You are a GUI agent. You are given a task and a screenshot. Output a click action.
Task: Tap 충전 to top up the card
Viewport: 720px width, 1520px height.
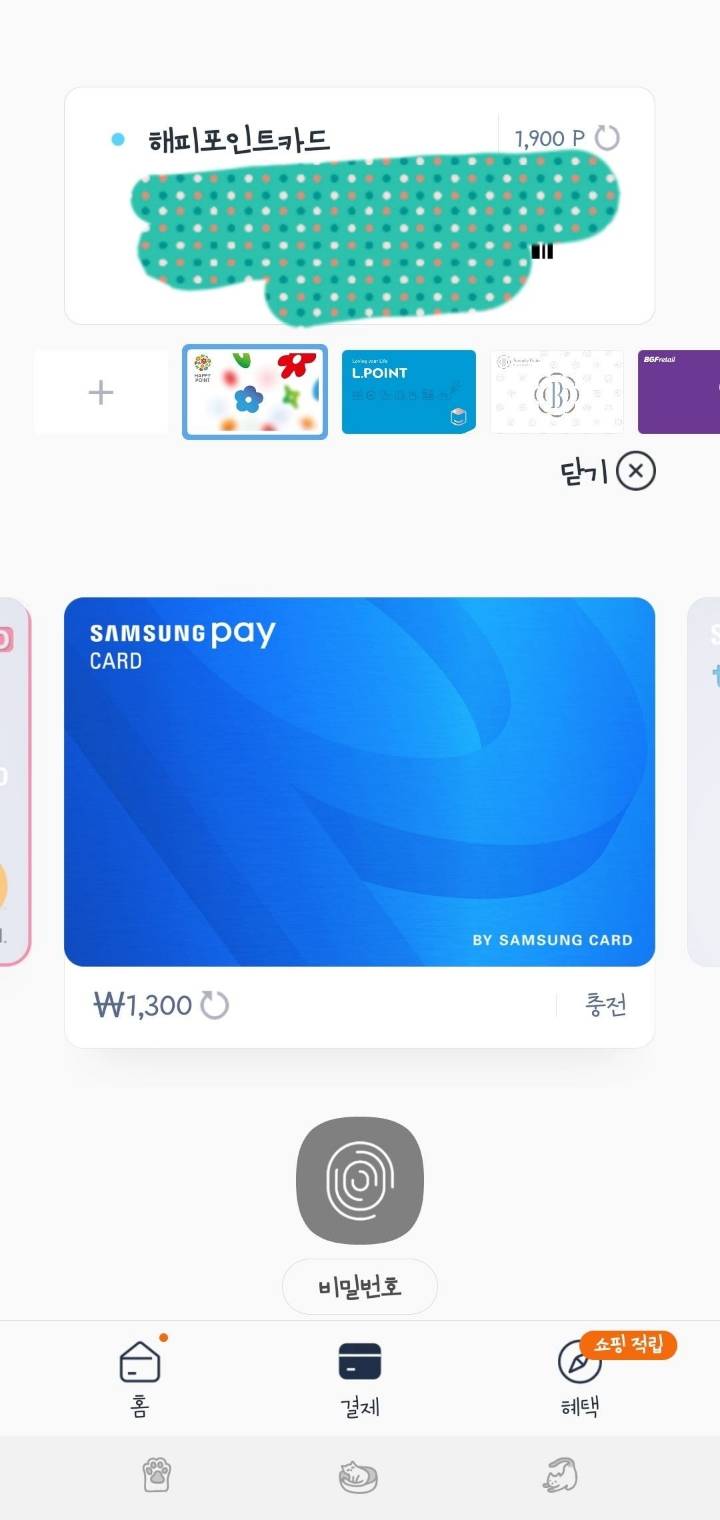tap(606, 1005)
